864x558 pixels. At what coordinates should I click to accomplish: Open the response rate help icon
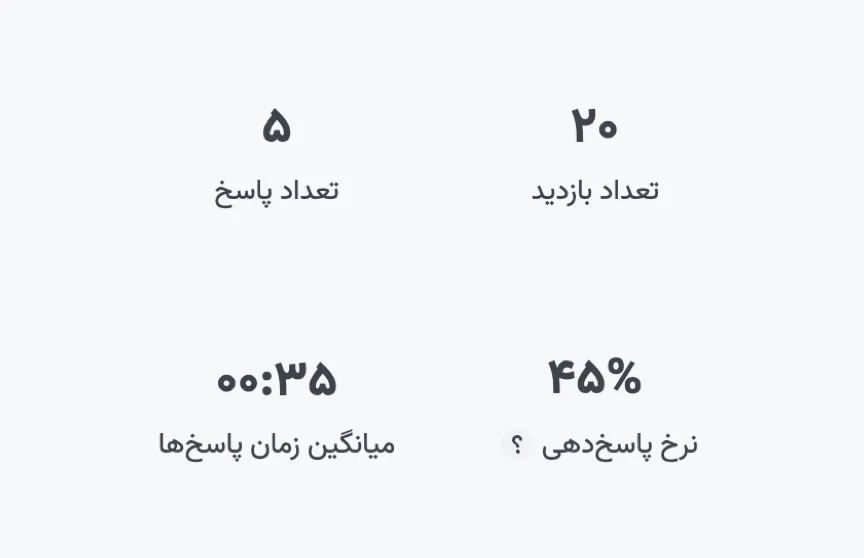coord(516,445)
